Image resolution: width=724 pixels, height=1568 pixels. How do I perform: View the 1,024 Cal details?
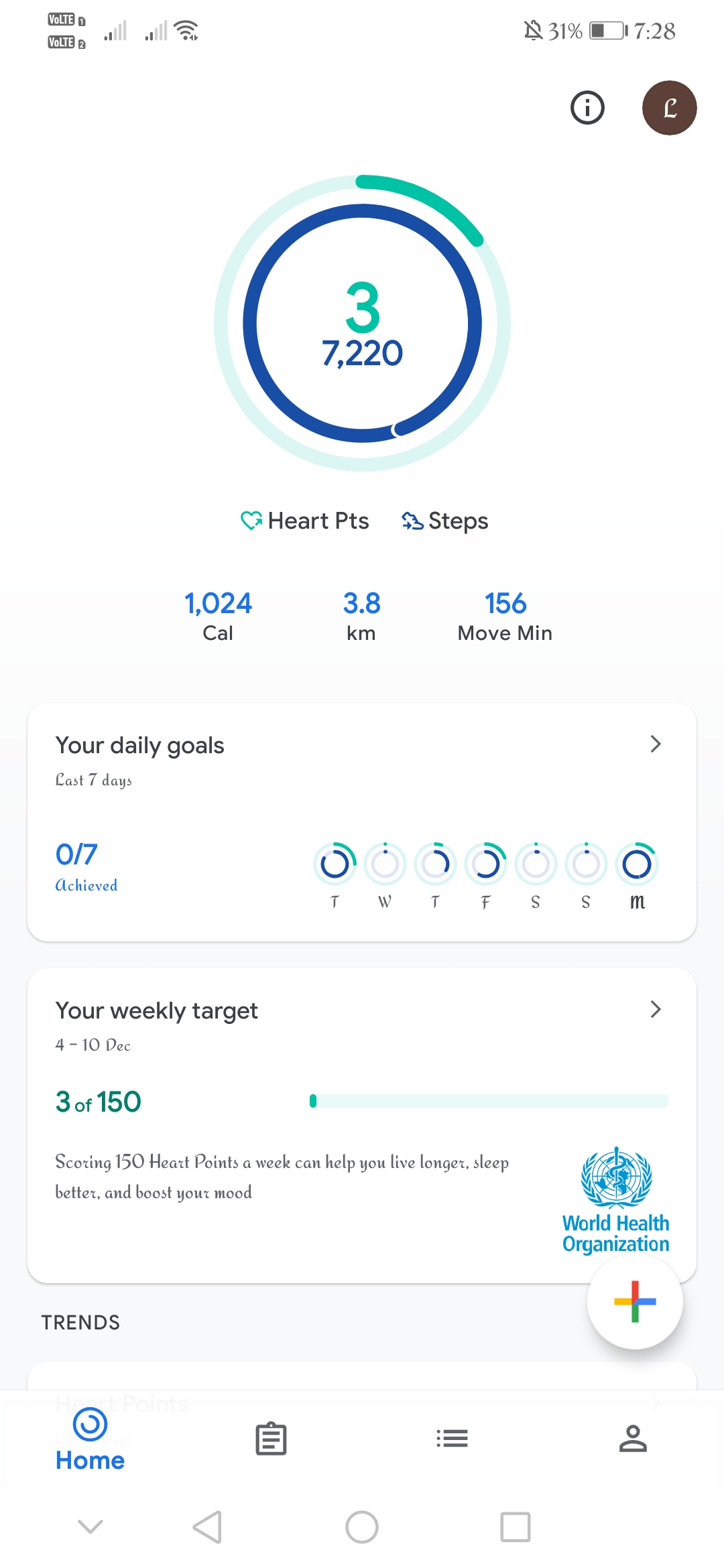click(x=218, y=616)
